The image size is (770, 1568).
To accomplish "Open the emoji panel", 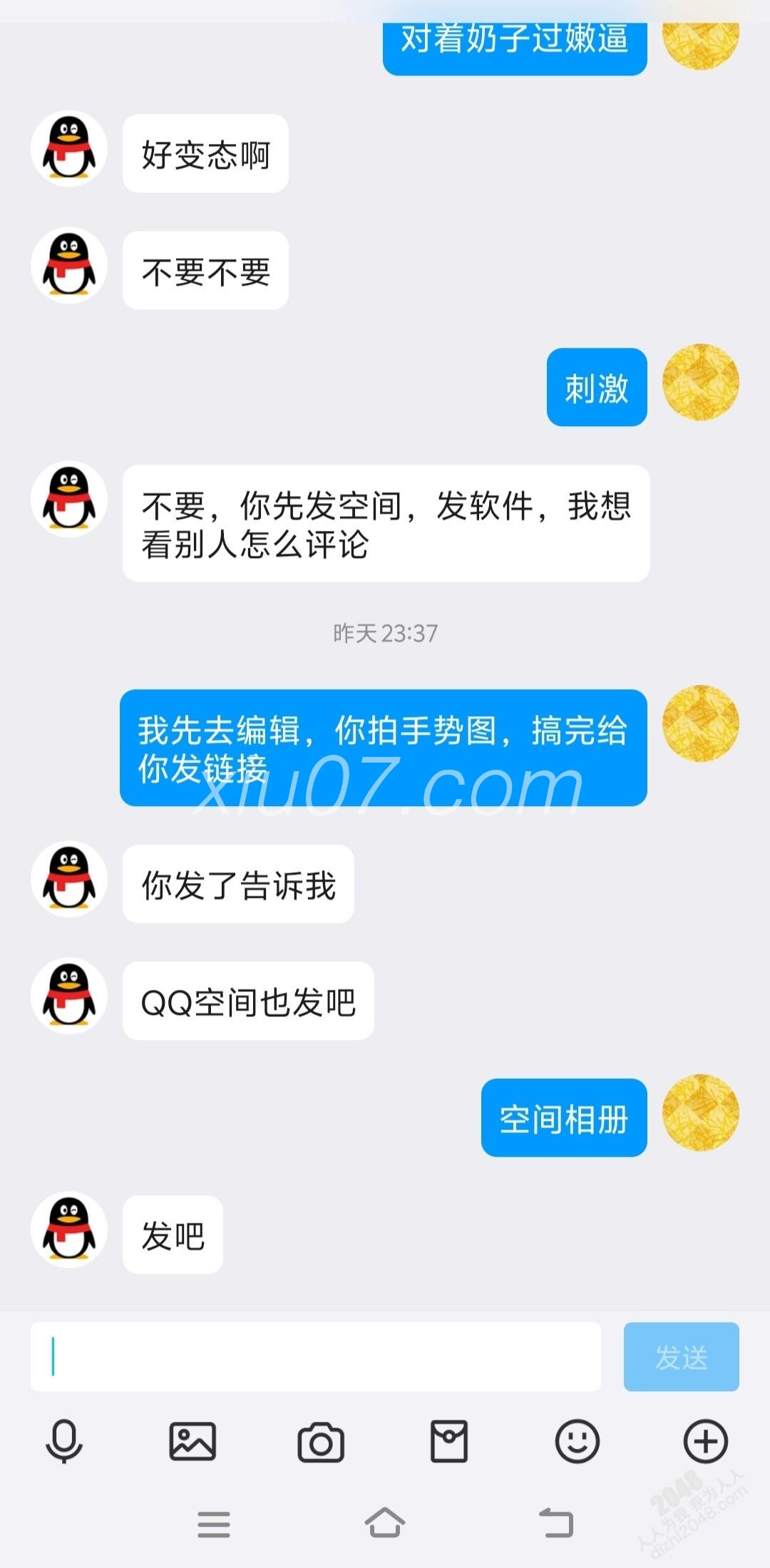I will [x=577, y=1441].
